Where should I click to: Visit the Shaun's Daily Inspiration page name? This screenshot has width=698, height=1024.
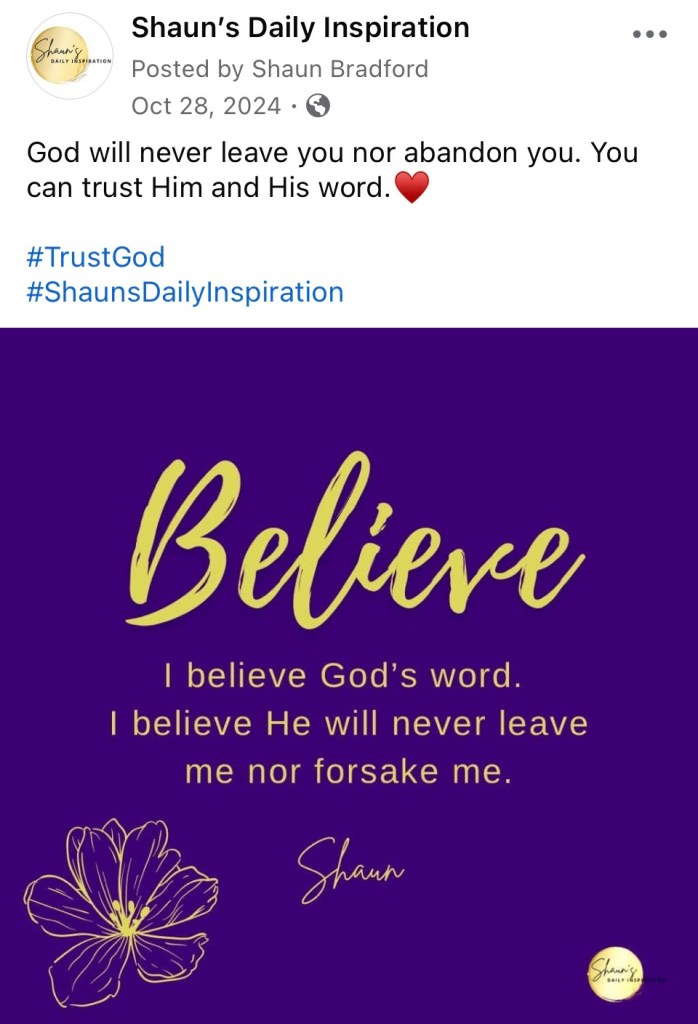300,28
